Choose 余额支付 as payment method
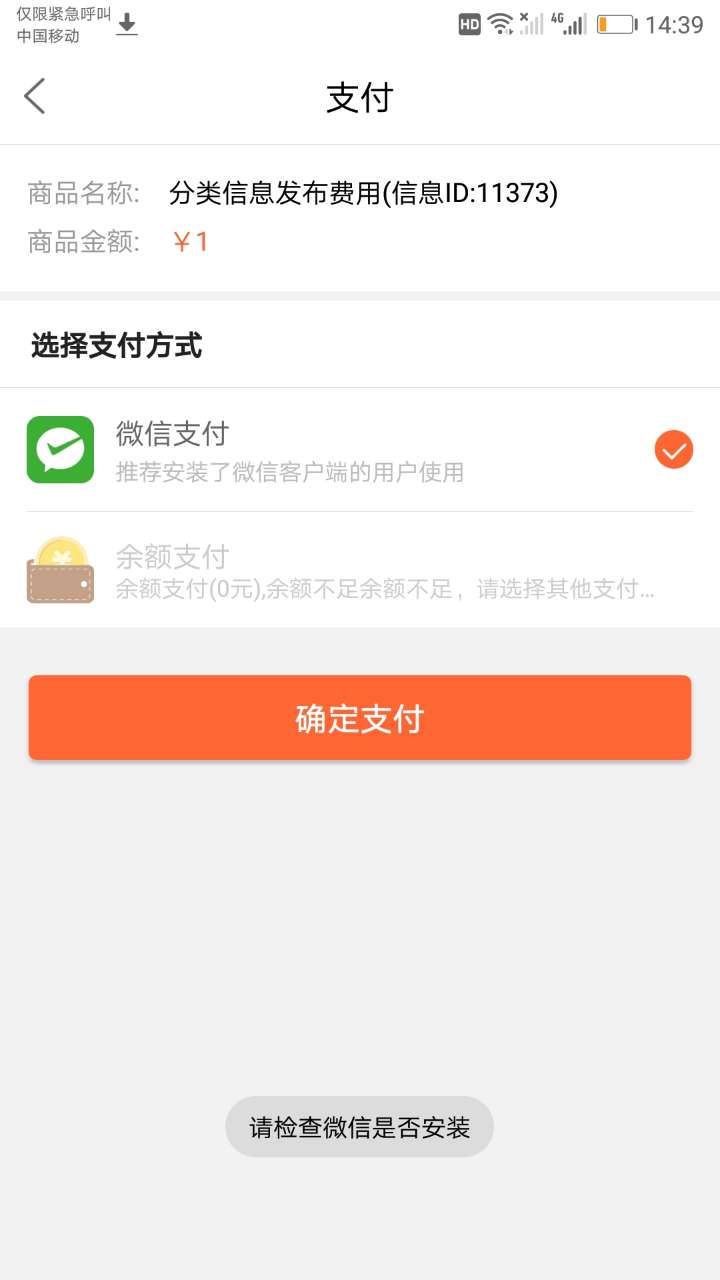720x1280 pixels. coord(360,570)
